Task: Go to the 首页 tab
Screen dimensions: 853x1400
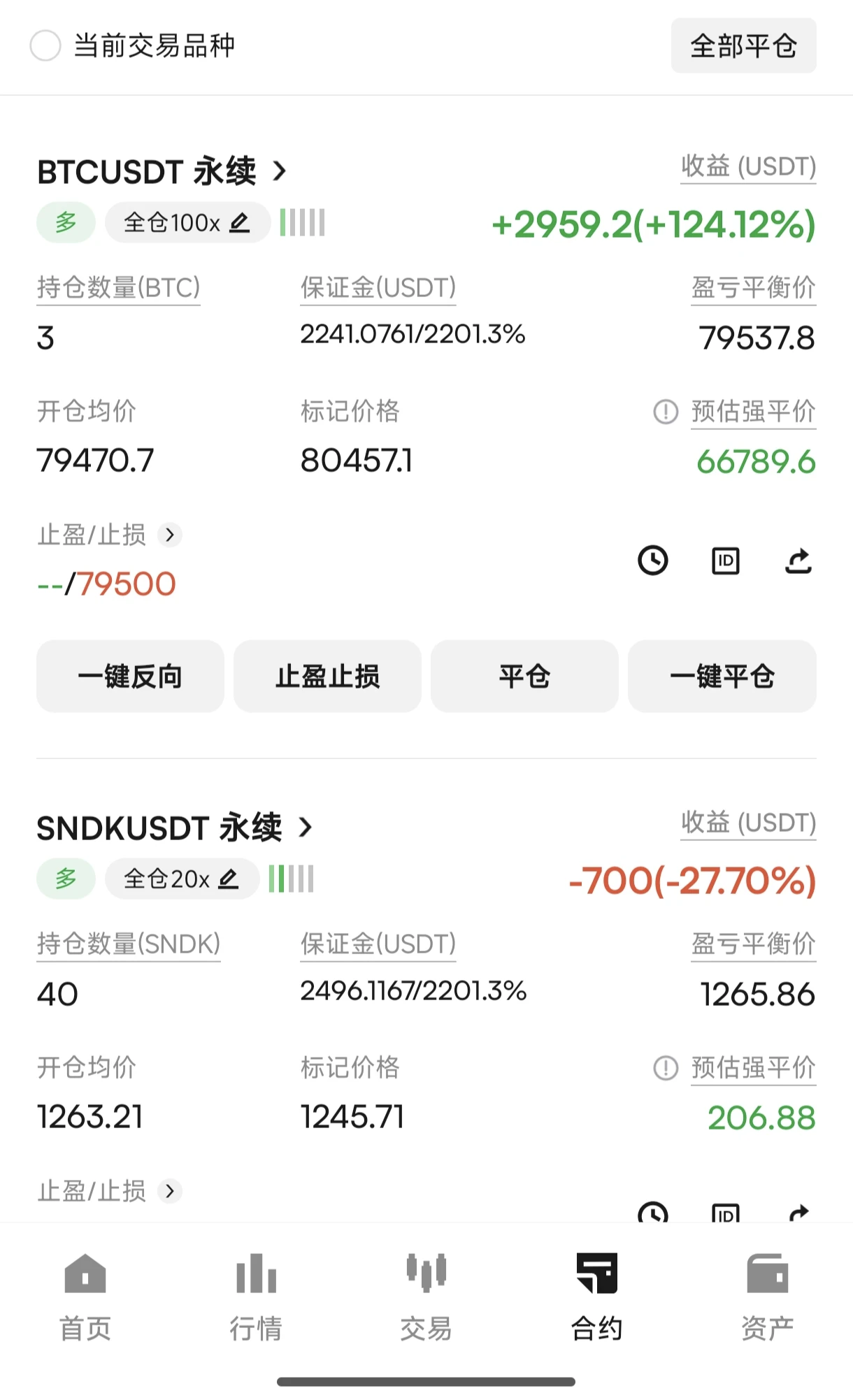Action: click(85, 1297)
